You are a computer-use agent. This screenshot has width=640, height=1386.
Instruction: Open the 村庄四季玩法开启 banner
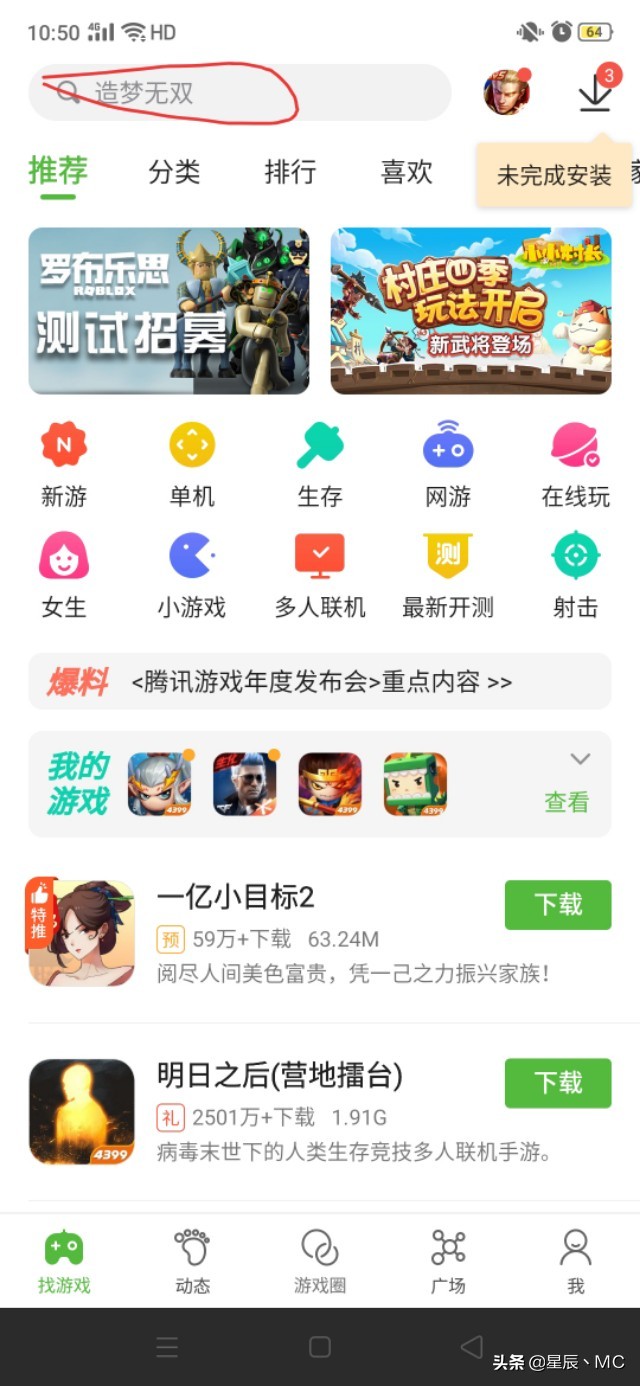[470, 311]
